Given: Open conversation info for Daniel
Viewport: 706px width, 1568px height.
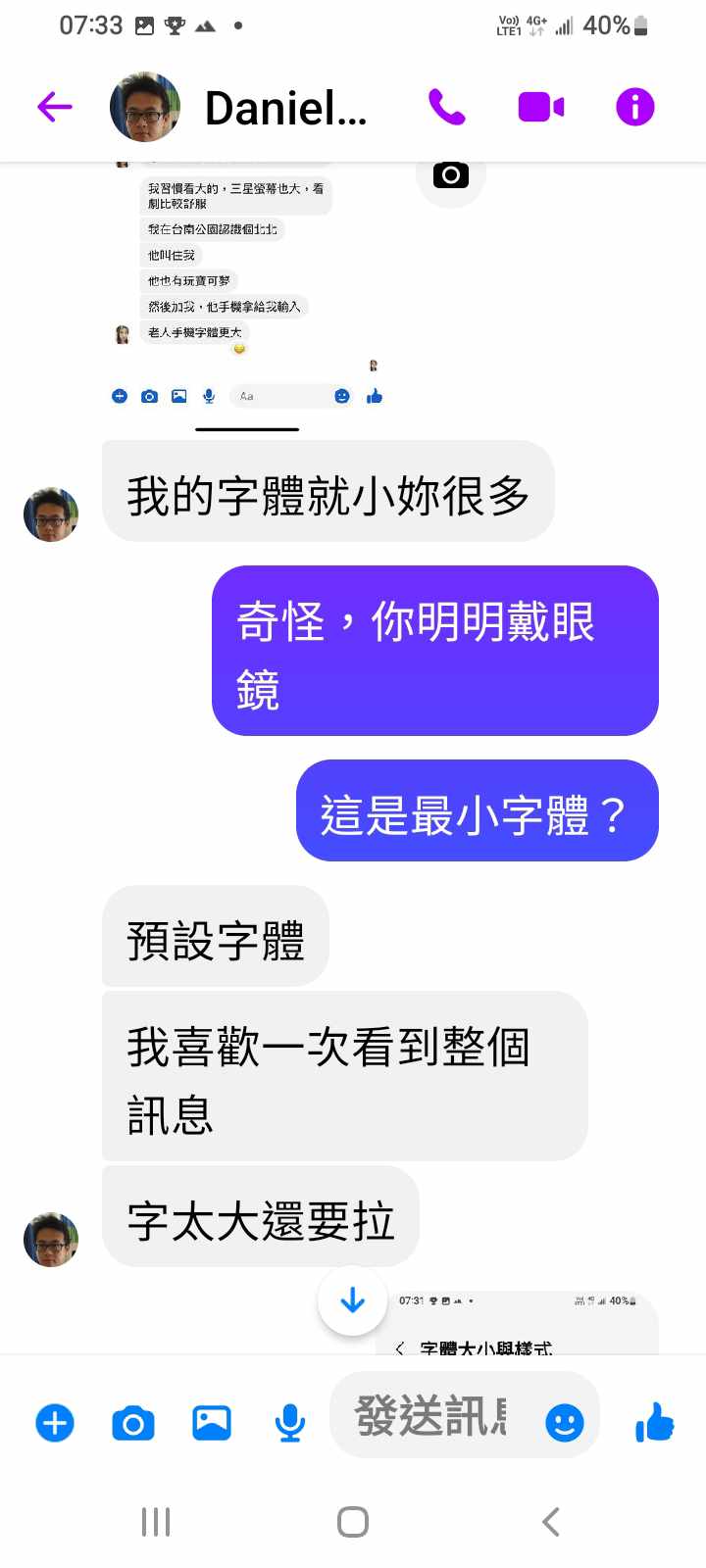Looking at the screenshot, I should pos(634,107).
